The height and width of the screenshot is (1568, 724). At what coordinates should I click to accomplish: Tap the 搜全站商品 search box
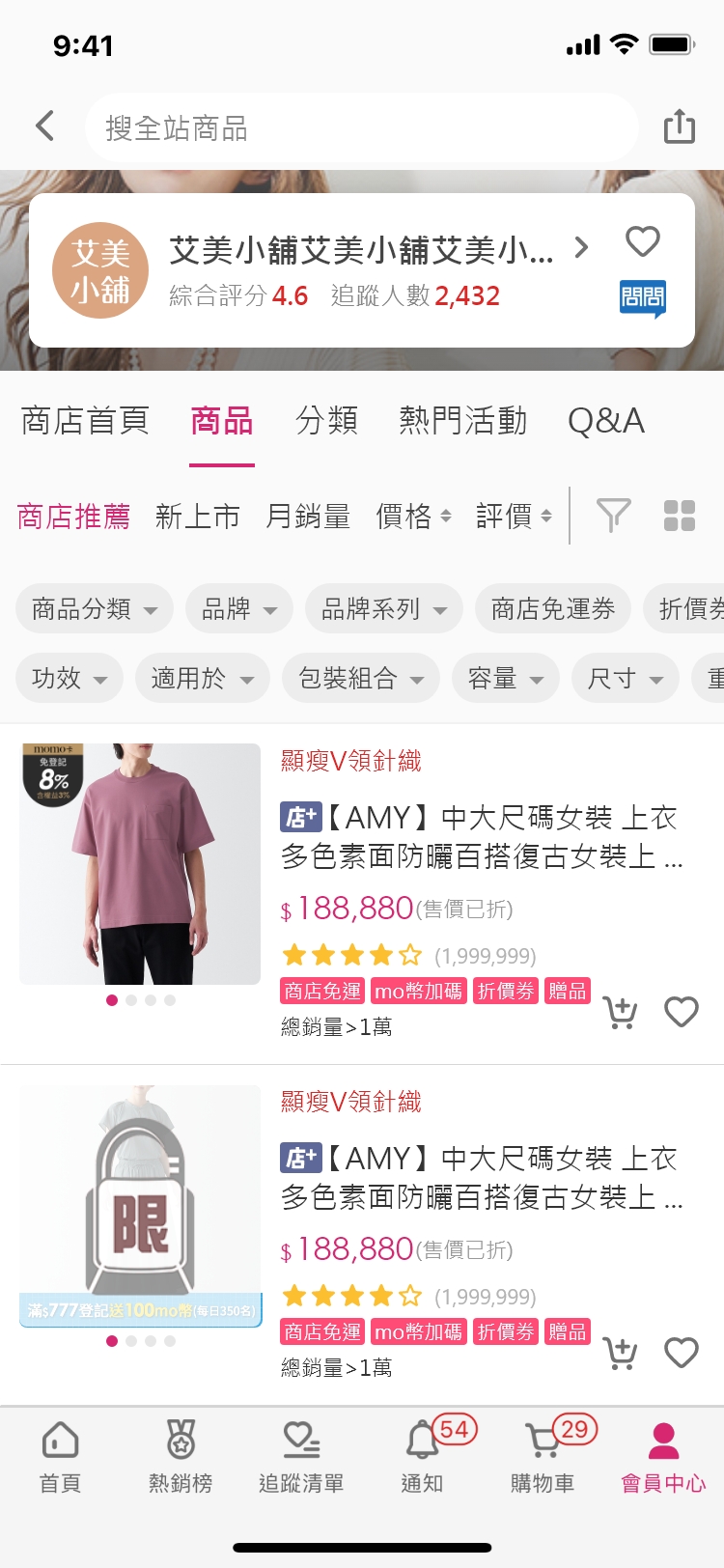point(362,127)
